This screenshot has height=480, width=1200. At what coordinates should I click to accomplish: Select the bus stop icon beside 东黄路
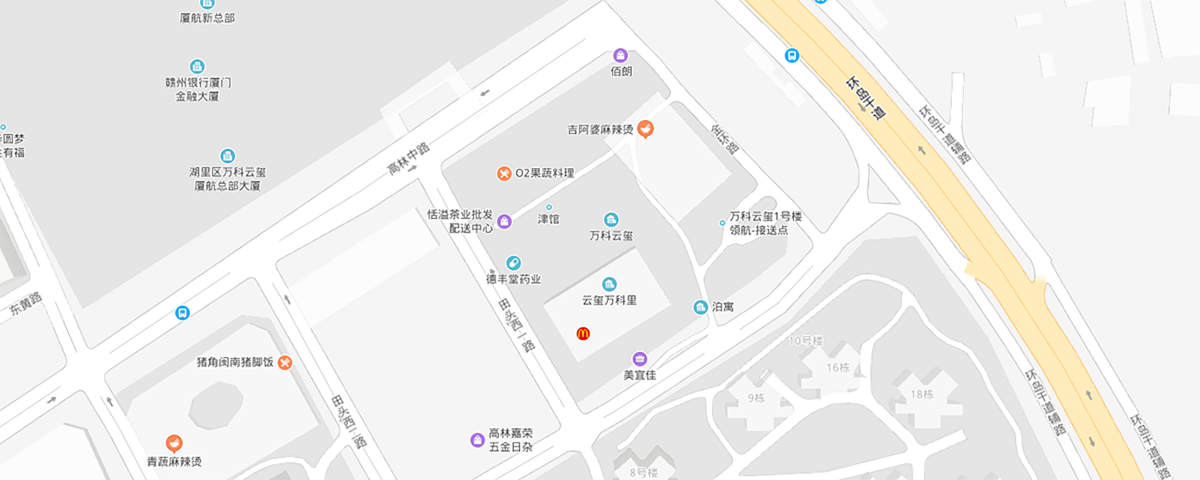[182, 312]
